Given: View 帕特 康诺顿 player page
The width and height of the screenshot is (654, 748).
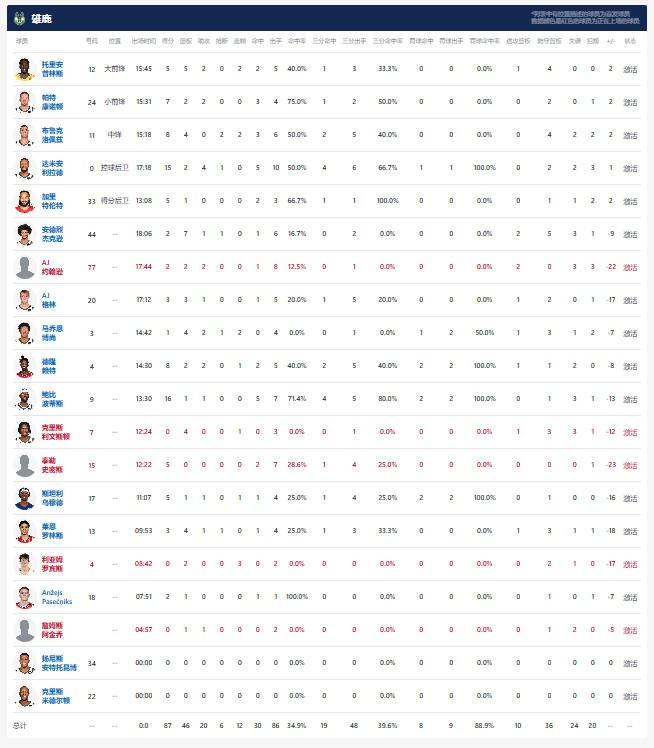Looking at the screenshot, I should pos(54,102).
